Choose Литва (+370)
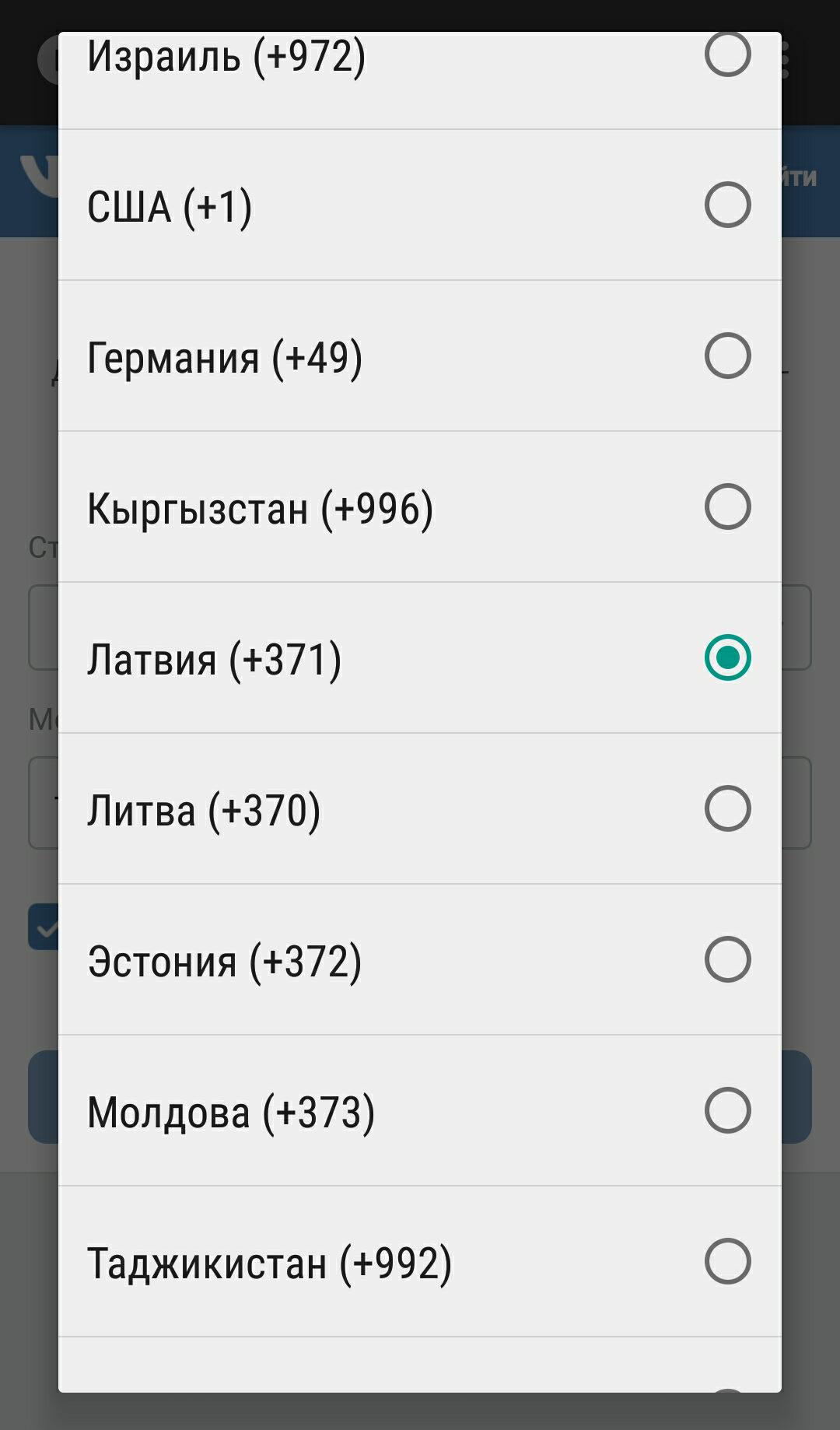 click(420, 809)
